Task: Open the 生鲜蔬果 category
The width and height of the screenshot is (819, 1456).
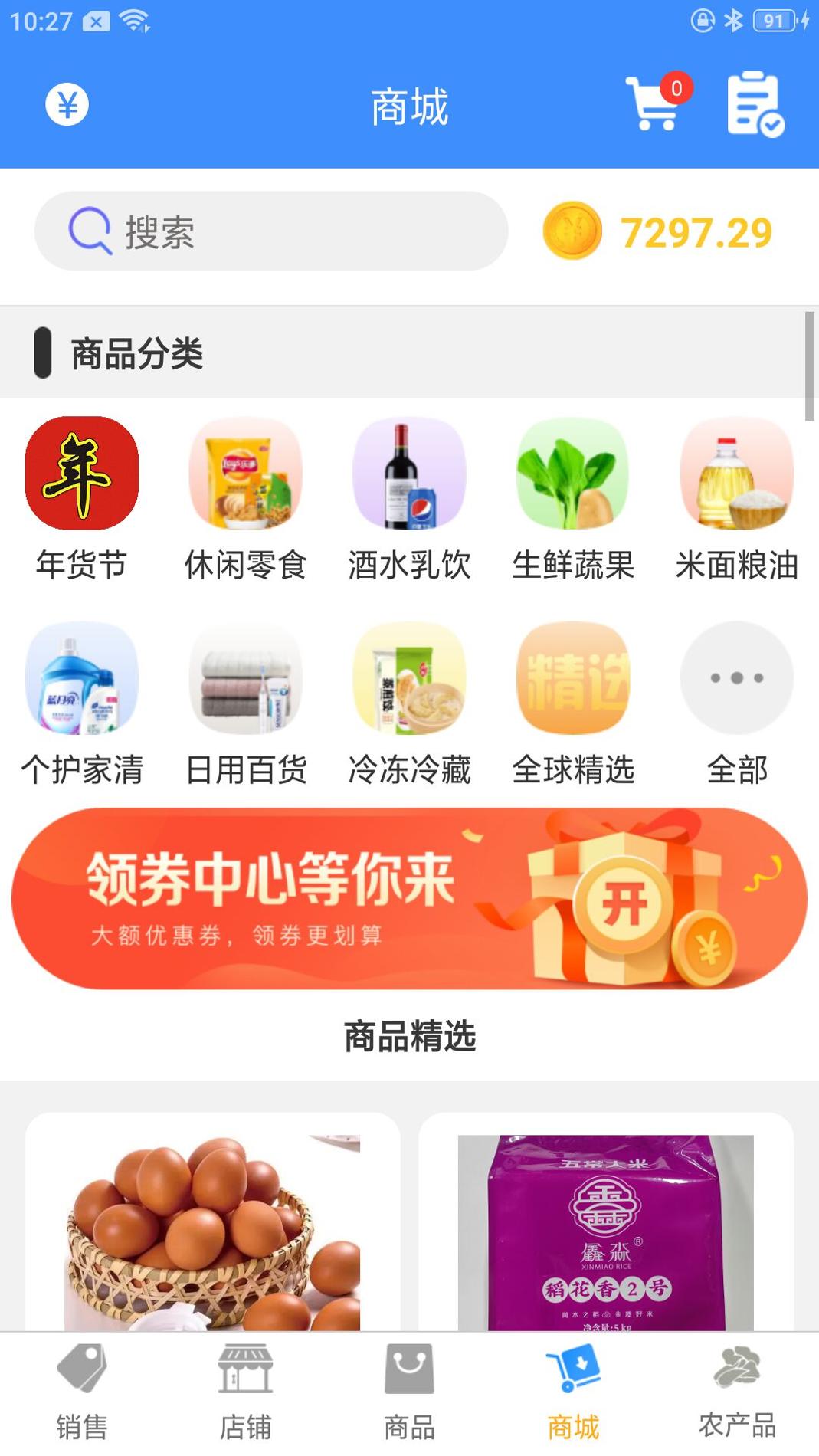Action: click(x=573, y=498)
